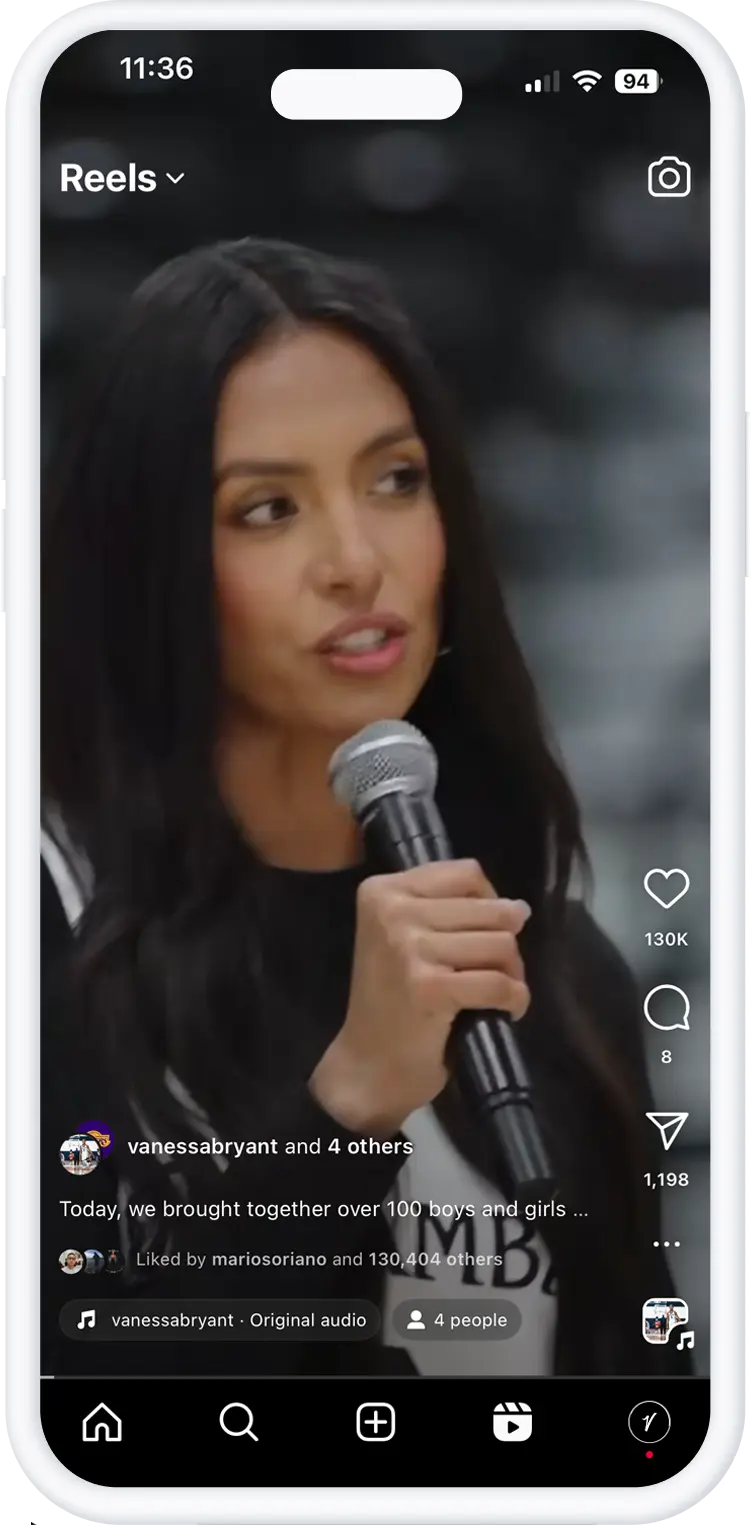Open the Reels dropdown menu

click(x=122, y=178)
